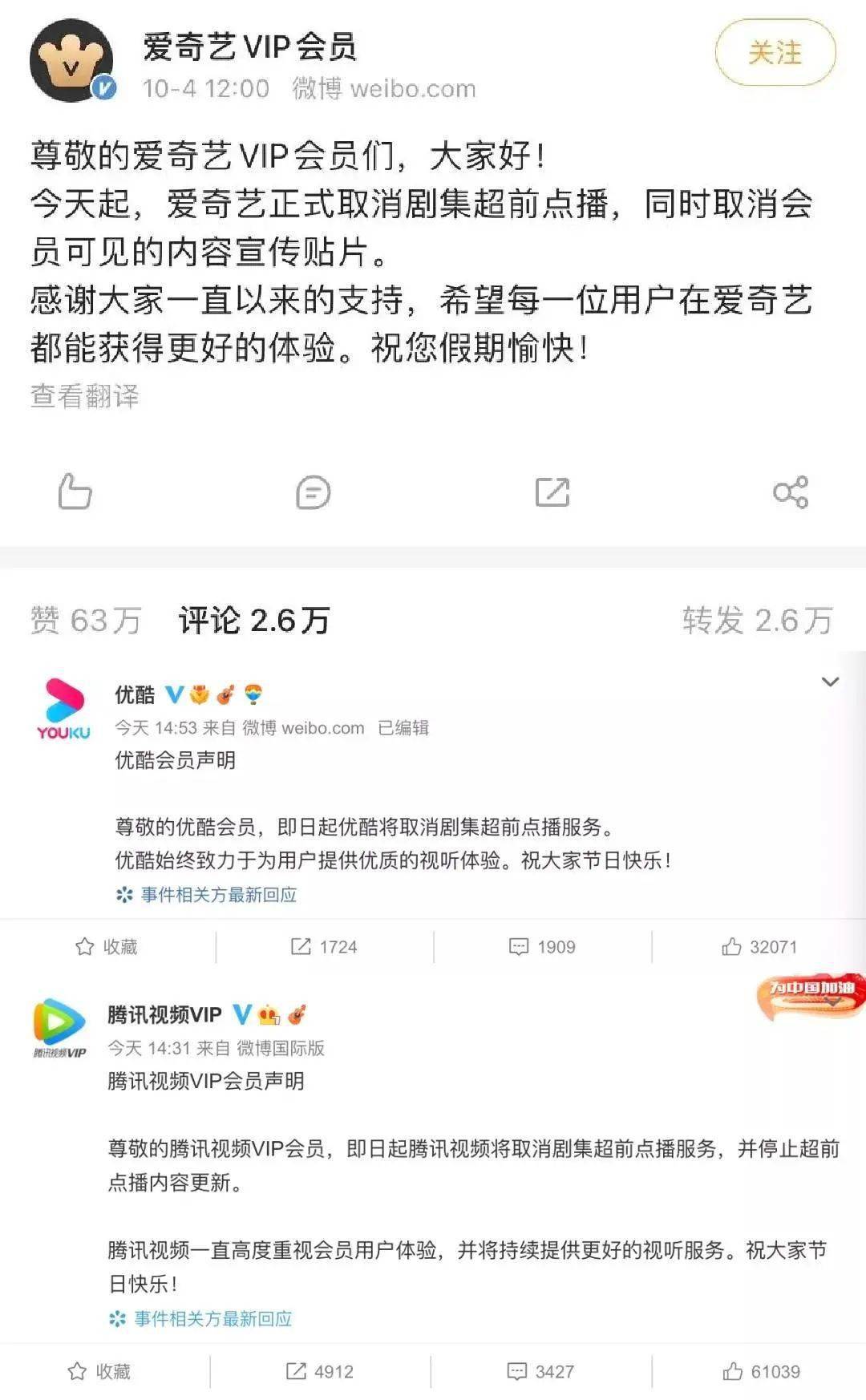This screenshot has width=866, height=1400.
Task: Repost 优酷's post showing 1724
Action: coord(324,946)
